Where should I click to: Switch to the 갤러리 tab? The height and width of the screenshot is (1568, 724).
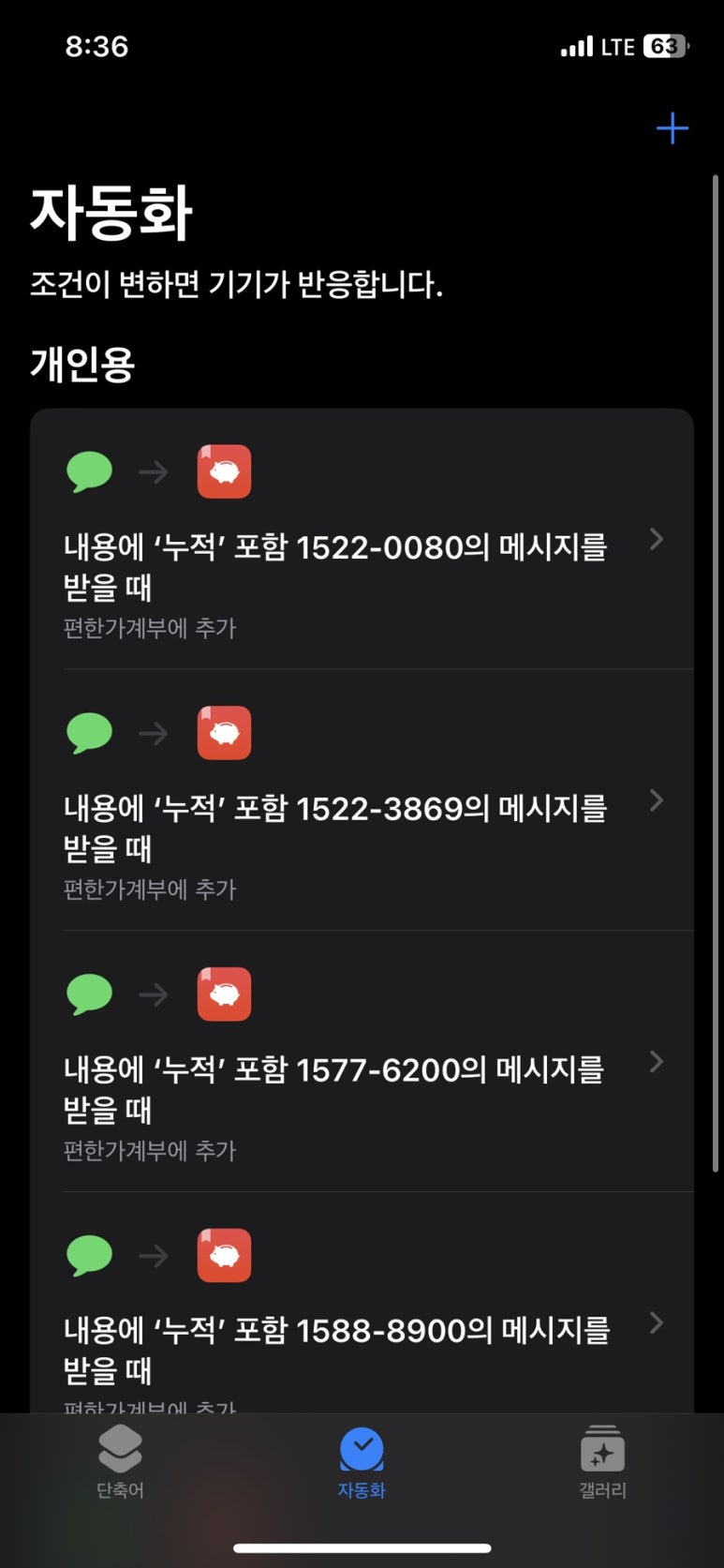pos(602,1462)
